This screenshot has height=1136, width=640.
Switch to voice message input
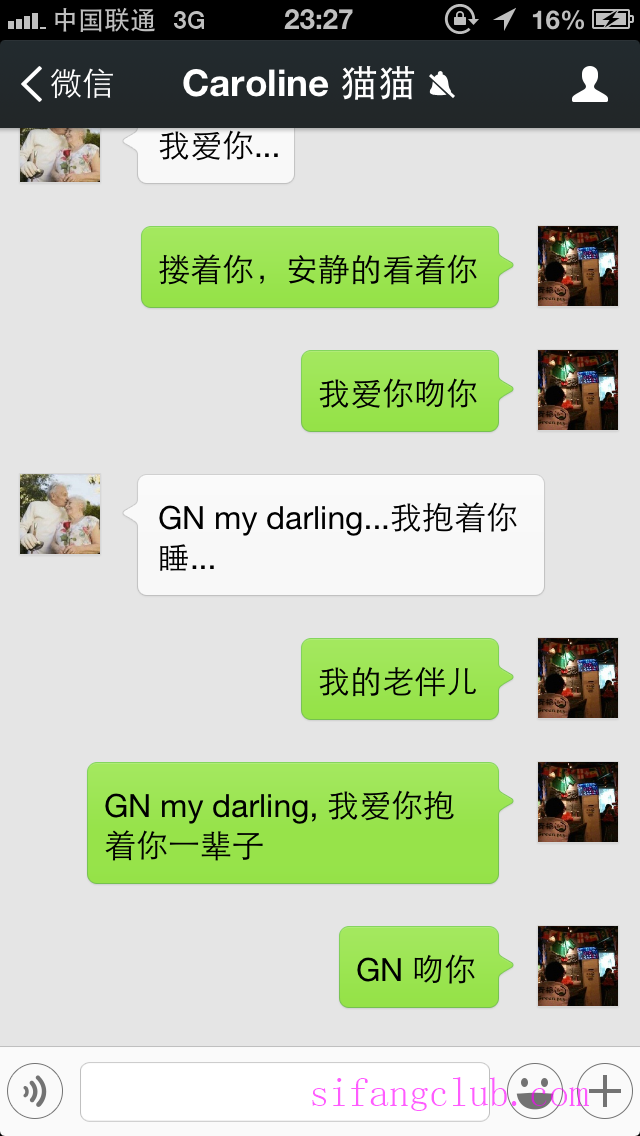(x=35, y=1091)
